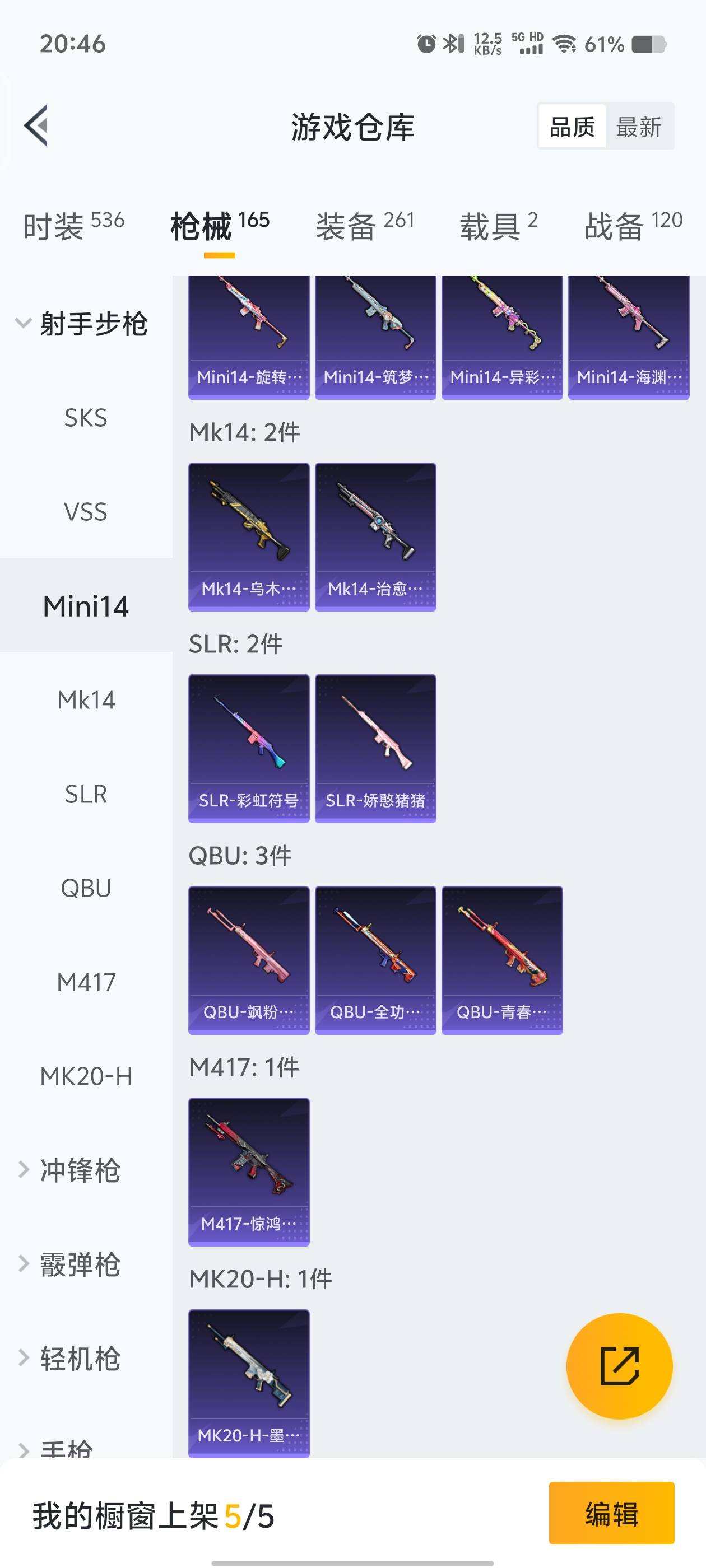Expand the 霰弹枪 category
The width and height of the screenshot is (706, 1568).
79,1265
